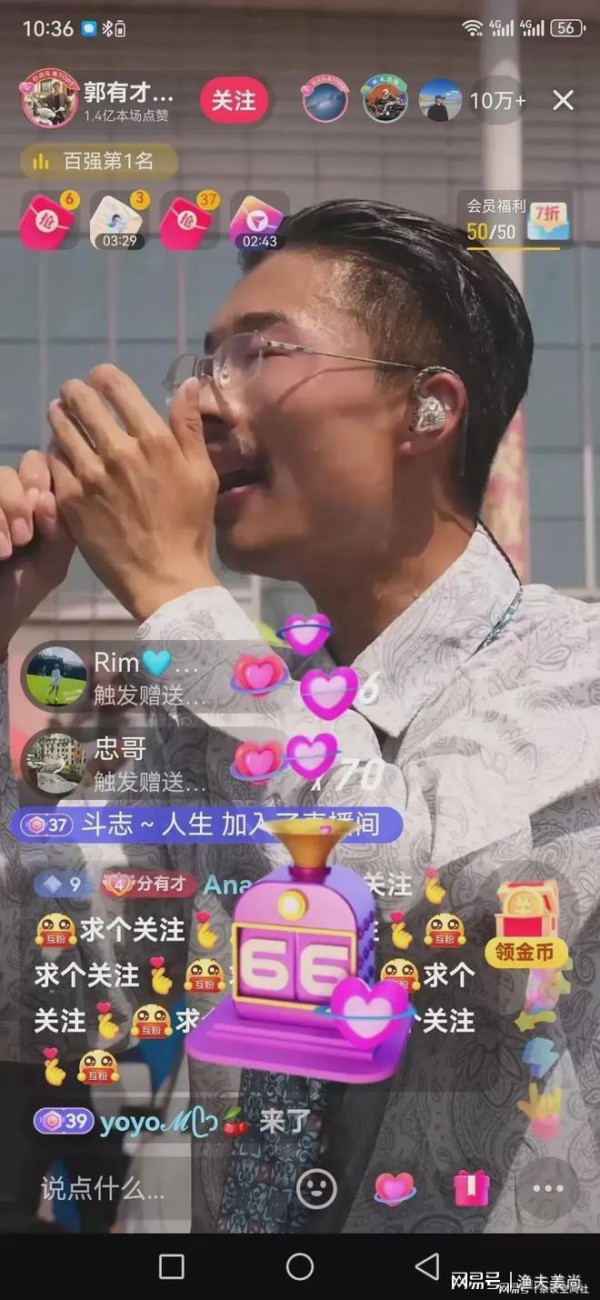Claim coins via 领金币
Viewport: 600px width, 1300px height.
(526, 927)
